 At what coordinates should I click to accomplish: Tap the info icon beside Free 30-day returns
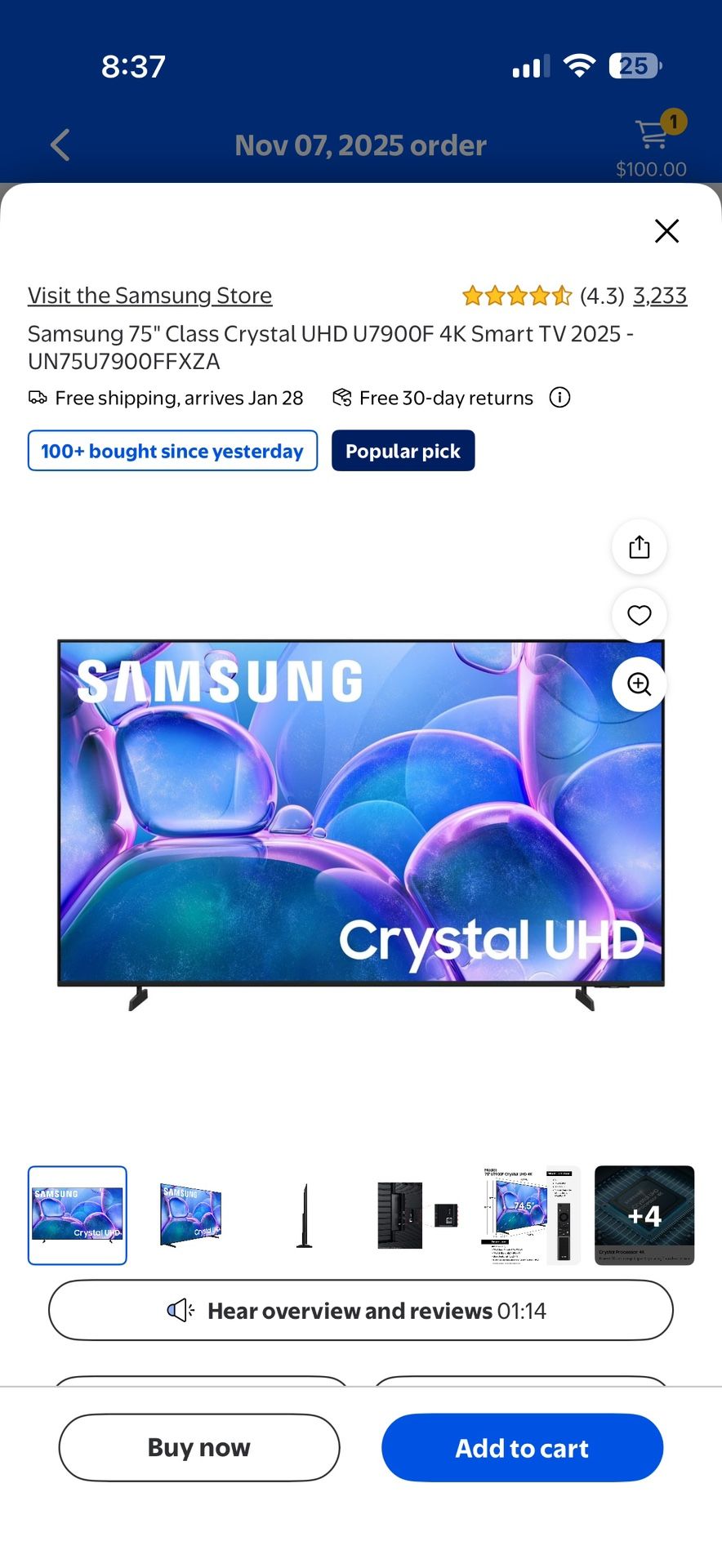(559, 397)
